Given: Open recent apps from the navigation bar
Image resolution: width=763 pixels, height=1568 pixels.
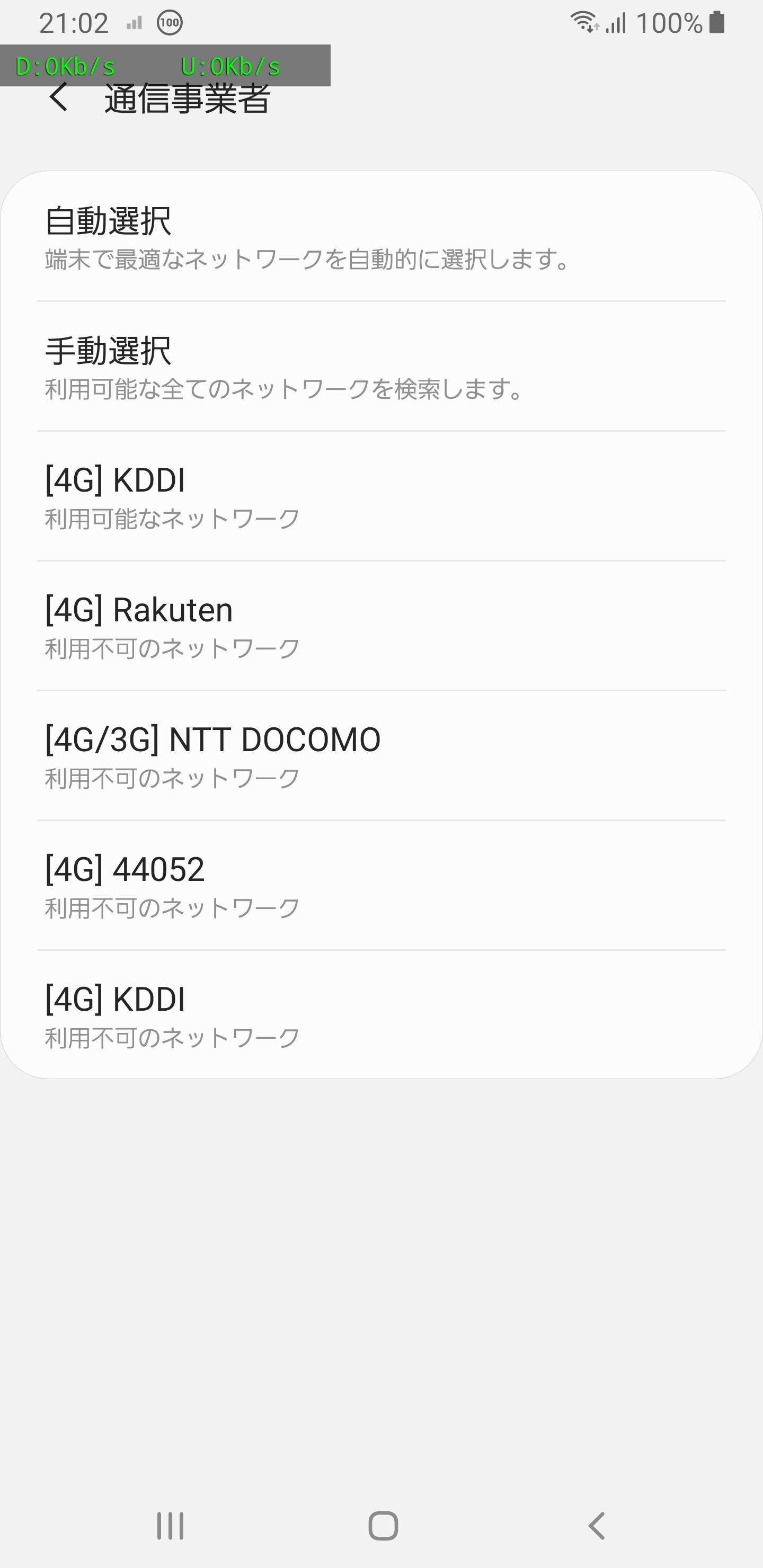Looking at the screenshot, I should tap(170, 1526).
